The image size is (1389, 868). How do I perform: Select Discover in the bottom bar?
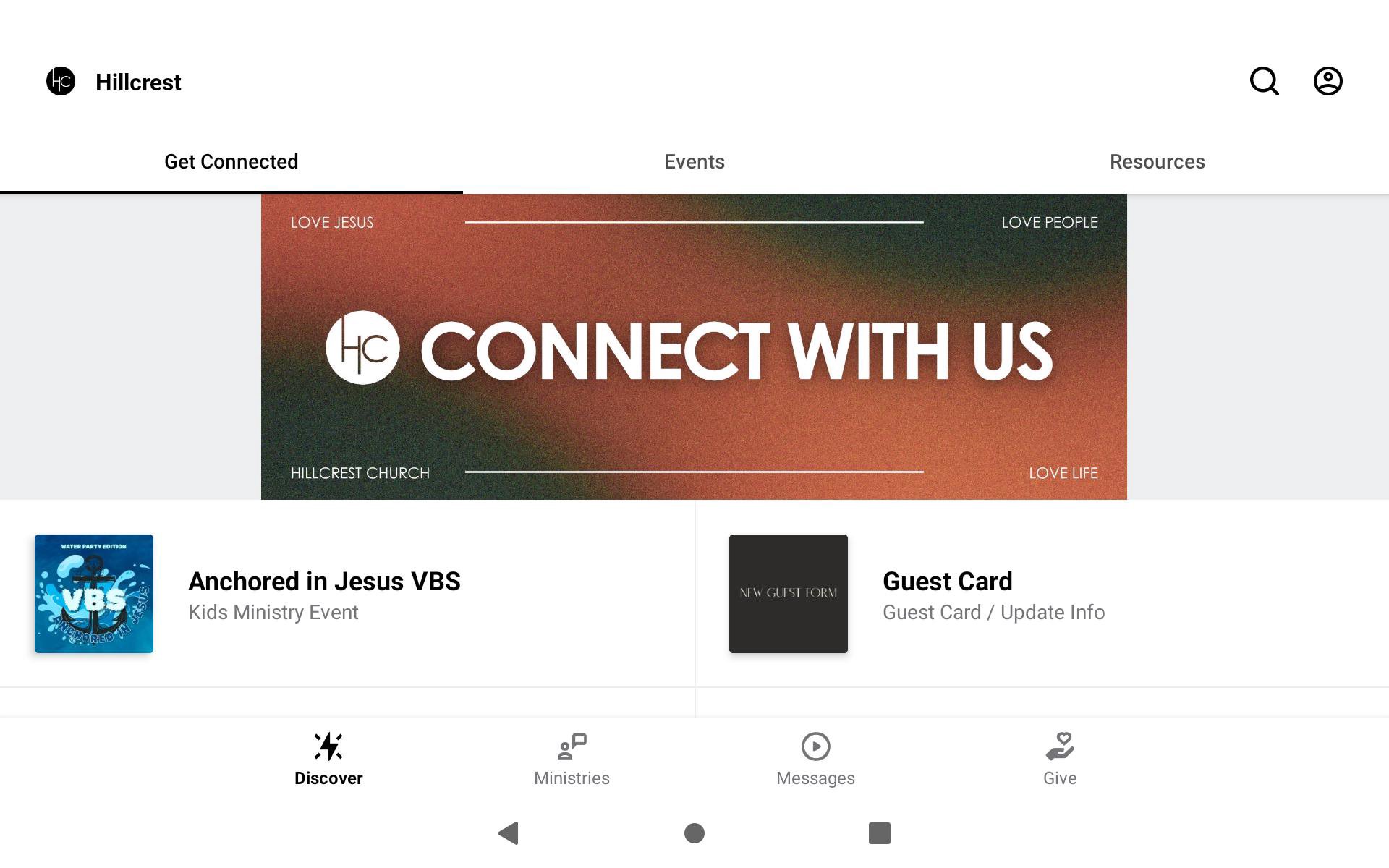(x=328, y=759)
